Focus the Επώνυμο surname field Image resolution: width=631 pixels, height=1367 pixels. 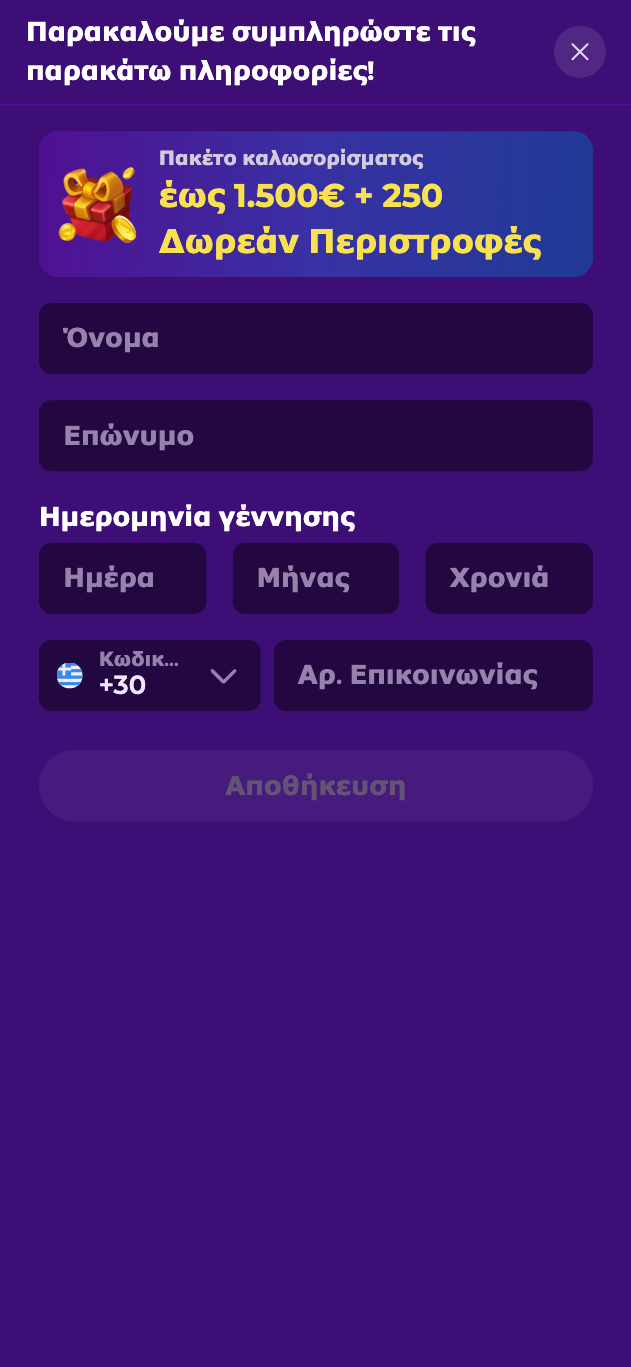coord(315,436)
